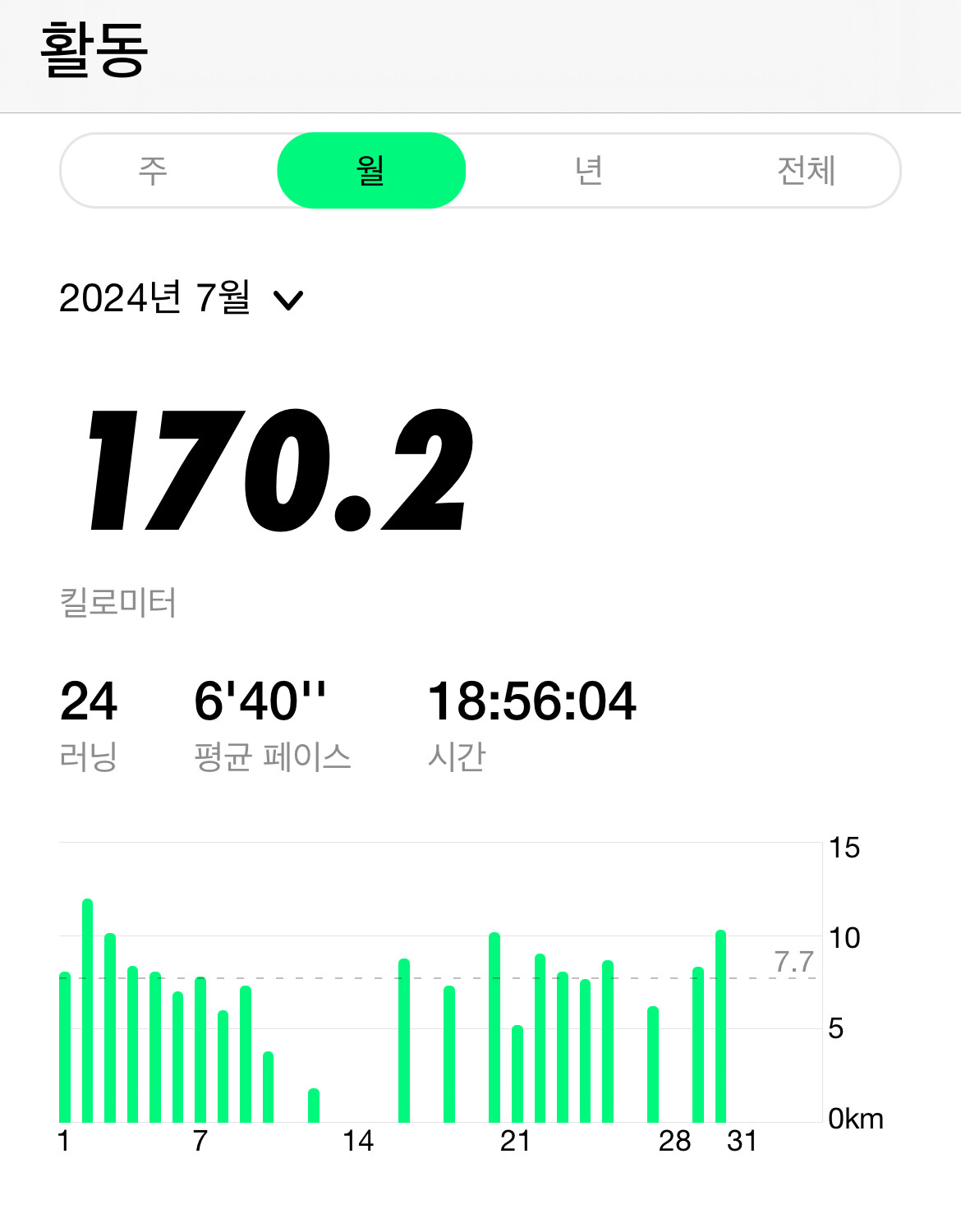Show 전체 (all-time) activity
The image size is (961, 1232).
point(807,171)
